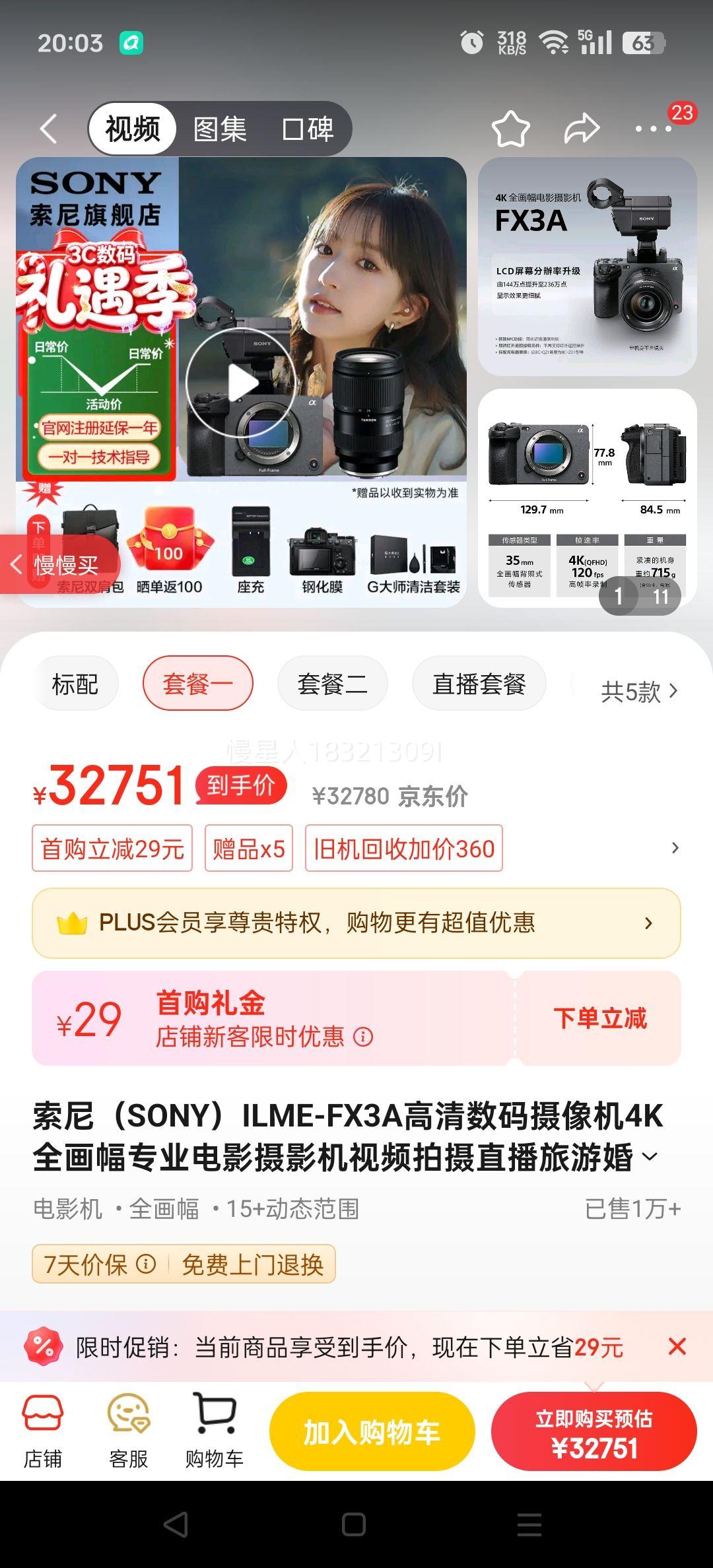This screenshot has height=1568, width=713.
Task: Select the 直播套餐 package option
Action: (x=479, y=684)
